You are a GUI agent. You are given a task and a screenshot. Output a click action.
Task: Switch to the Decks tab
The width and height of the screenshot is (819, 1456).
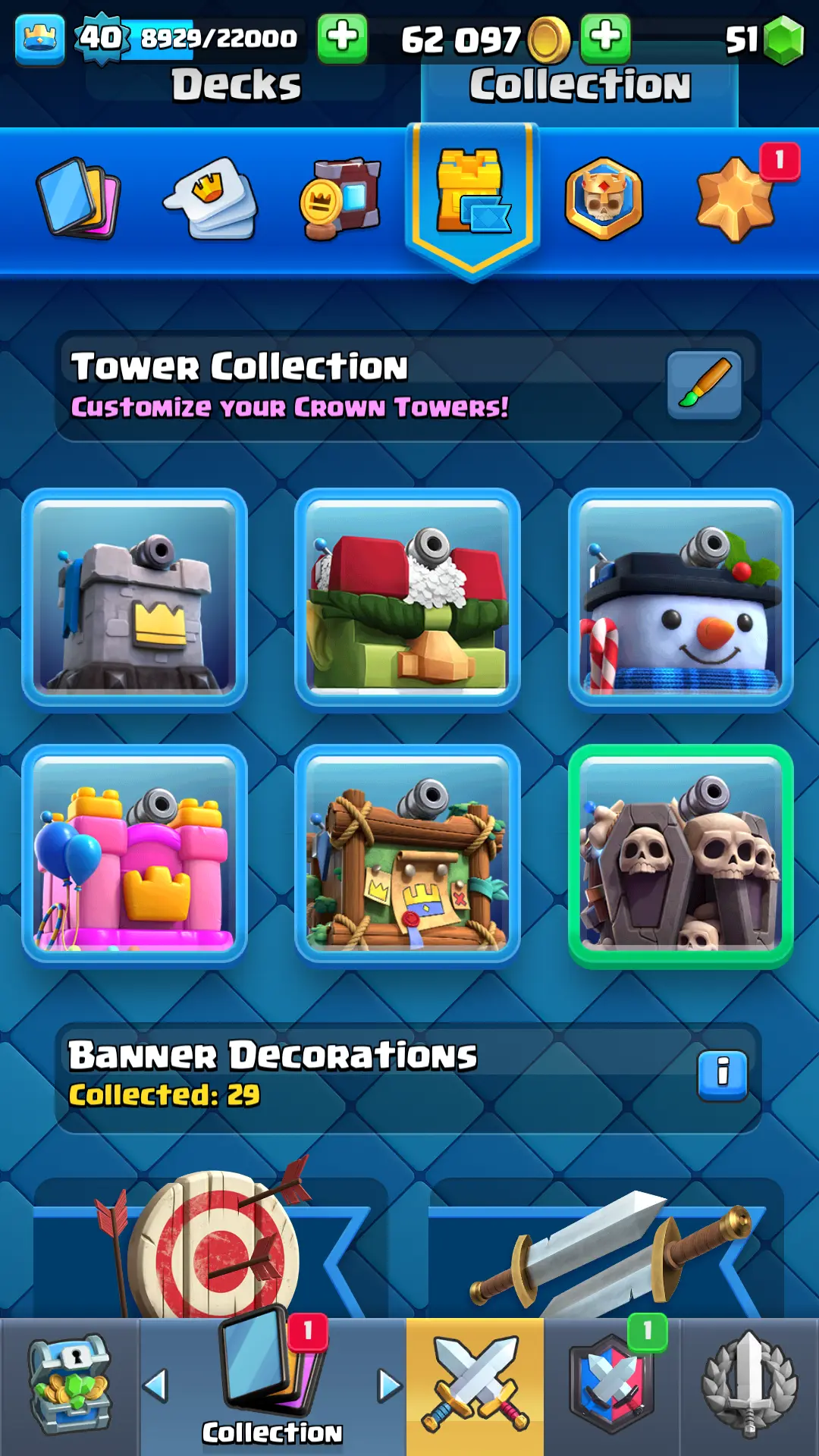click(x=236, y=84)
